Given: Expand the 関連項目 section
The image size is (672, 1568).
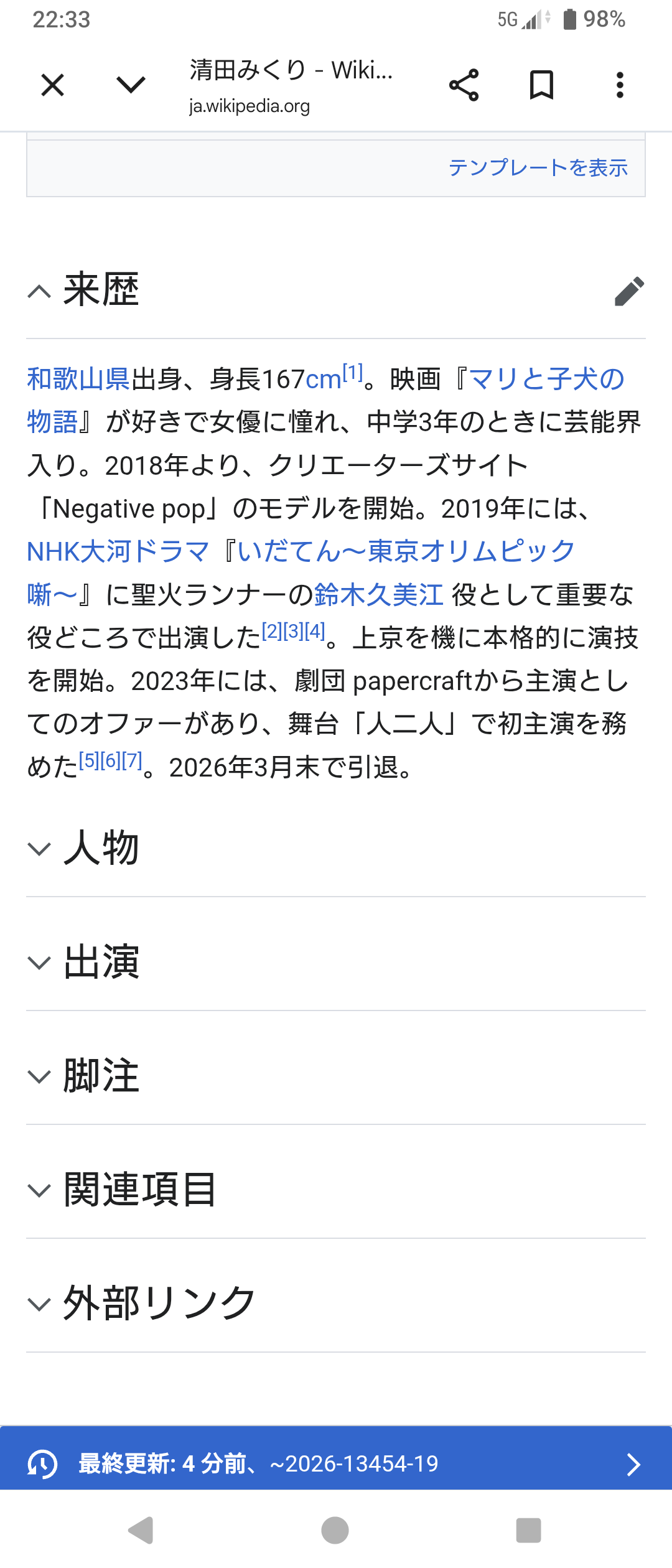Looking at the screenshot, I should tap(139, 1190).
